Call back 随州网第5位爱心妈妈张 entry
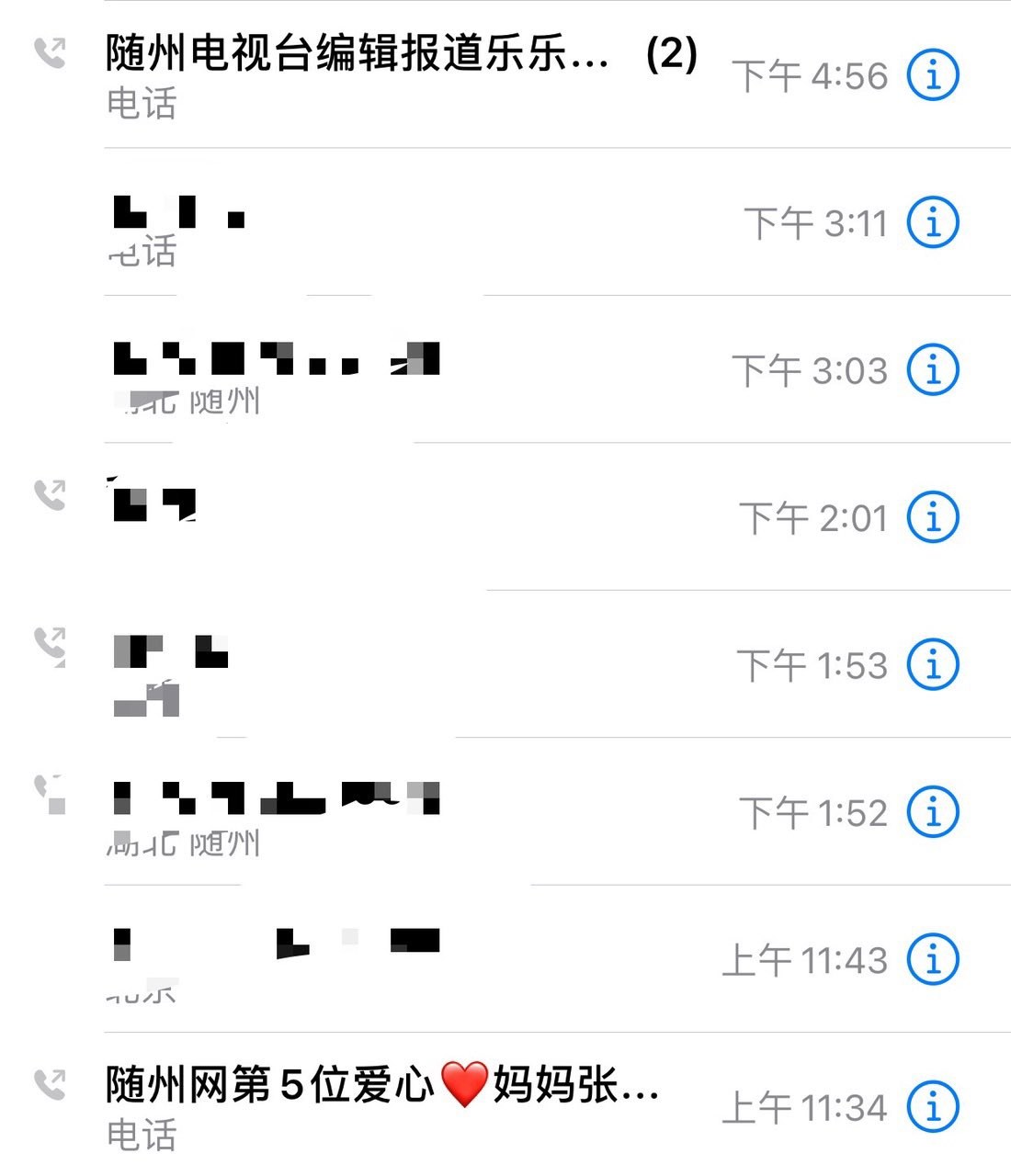The image size is (1011, 1176). coord(381,1086)
